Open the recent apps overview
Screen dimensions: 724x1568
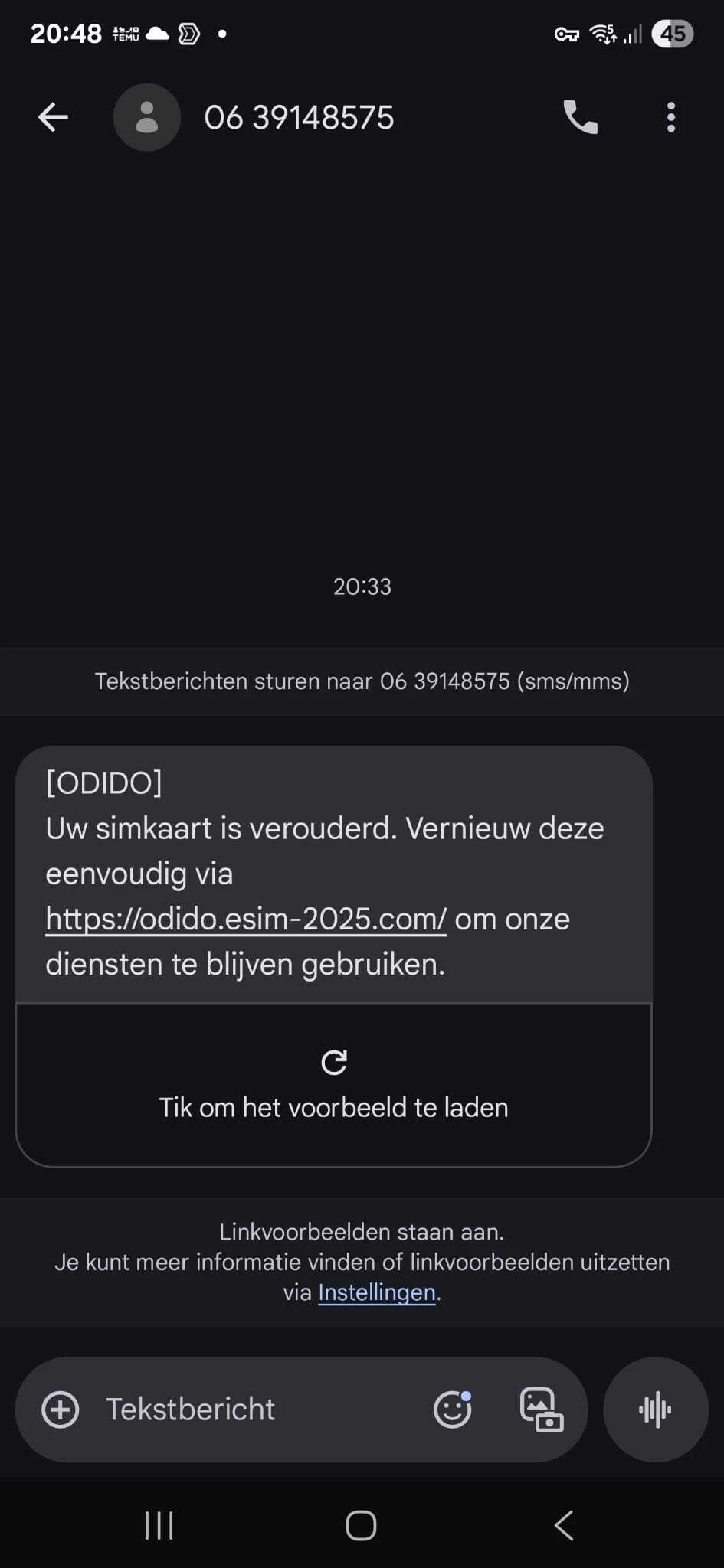159,1526
